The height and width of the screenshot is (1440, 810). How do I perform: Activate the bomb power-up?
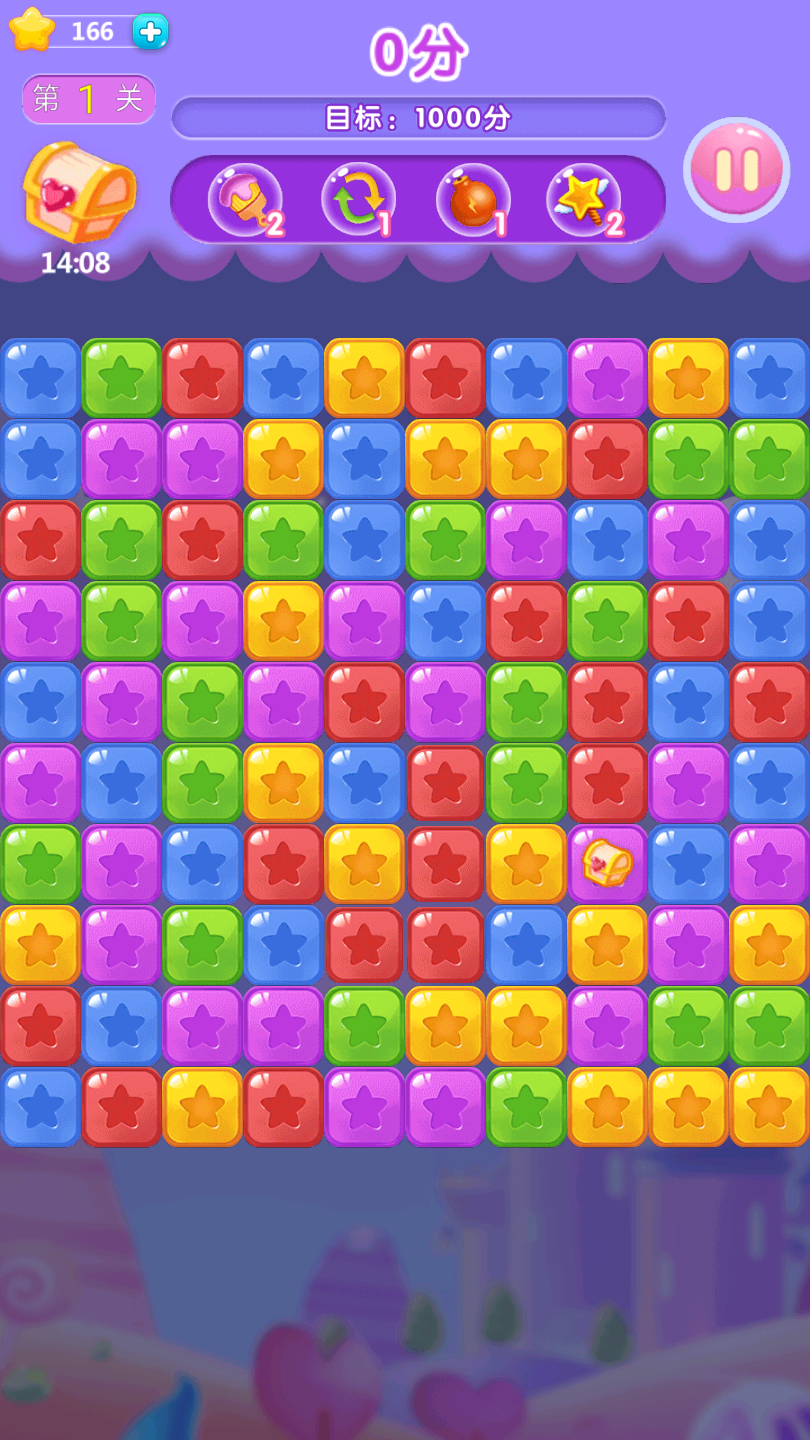click(473, 200)
